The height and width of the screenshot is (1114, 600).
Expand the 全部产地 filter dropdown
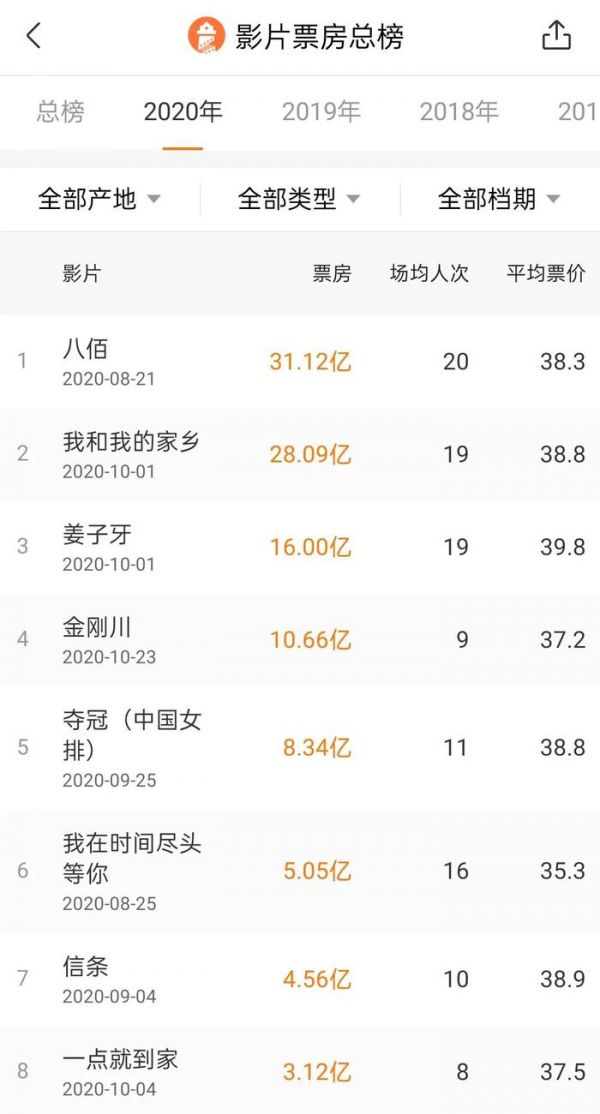pyautogui.click(x=99, y=199)
